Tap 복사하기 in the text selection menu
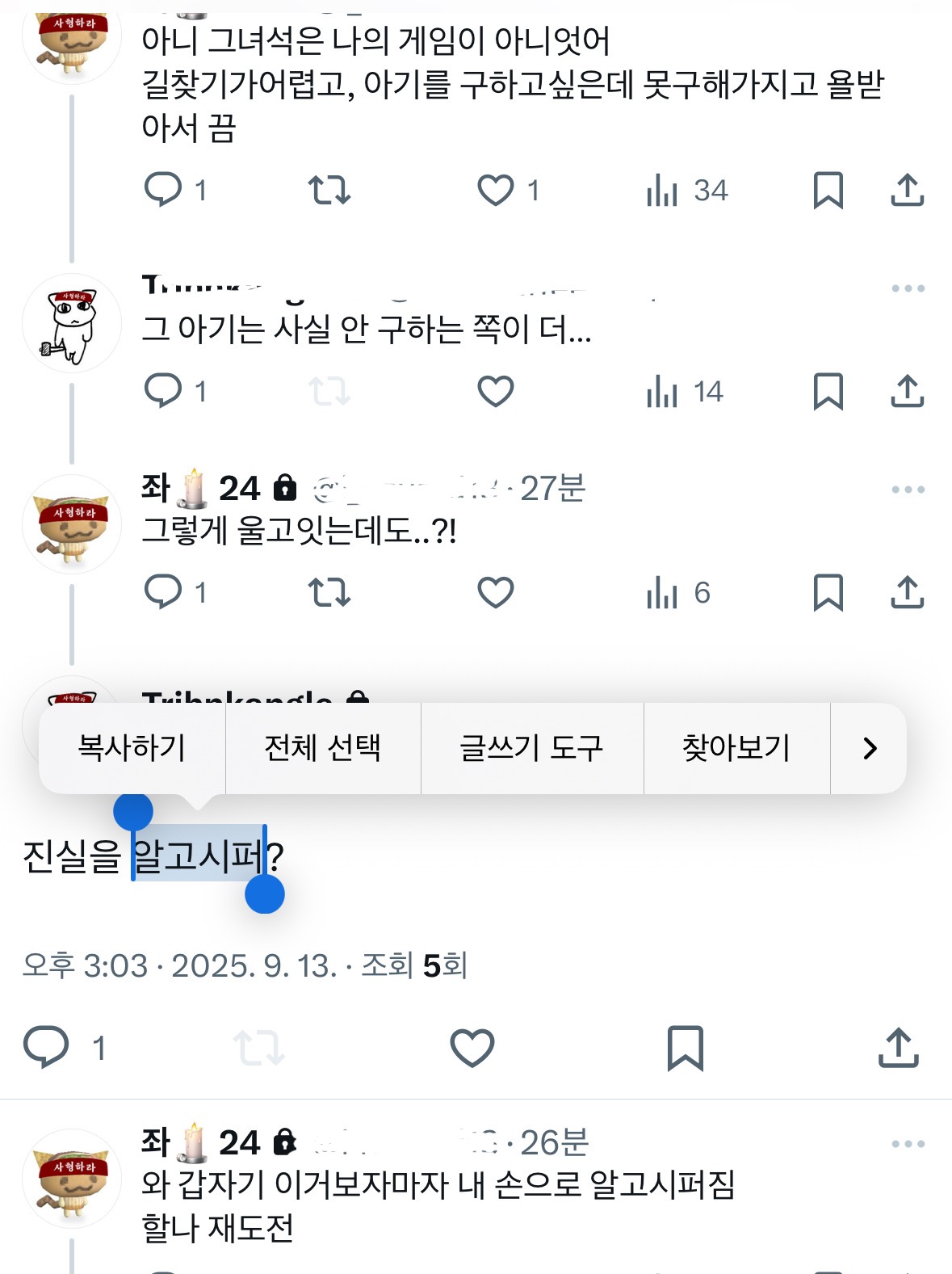The height and width of the screenshot is (1274, 952). click(132, 748)
